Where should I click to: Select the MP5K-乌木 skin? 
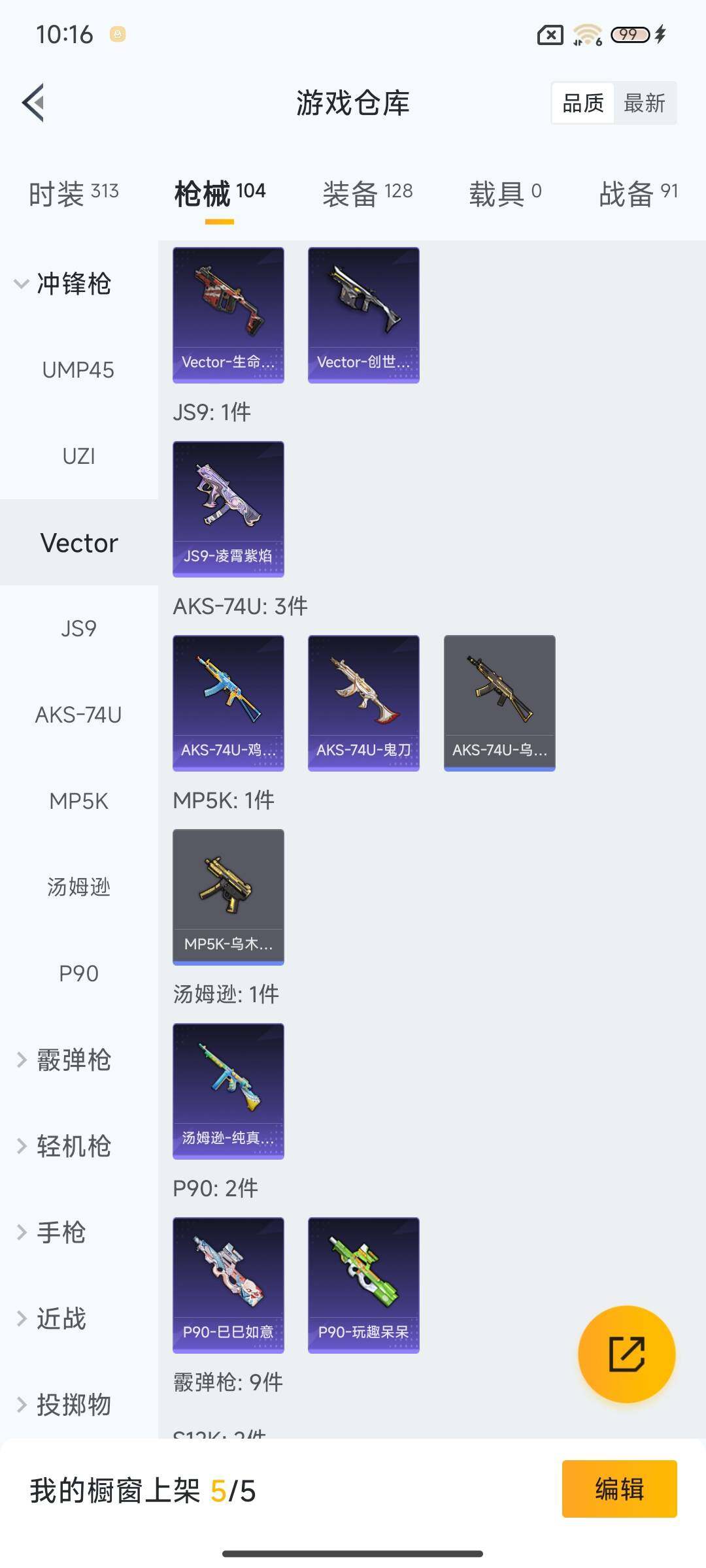228,896
